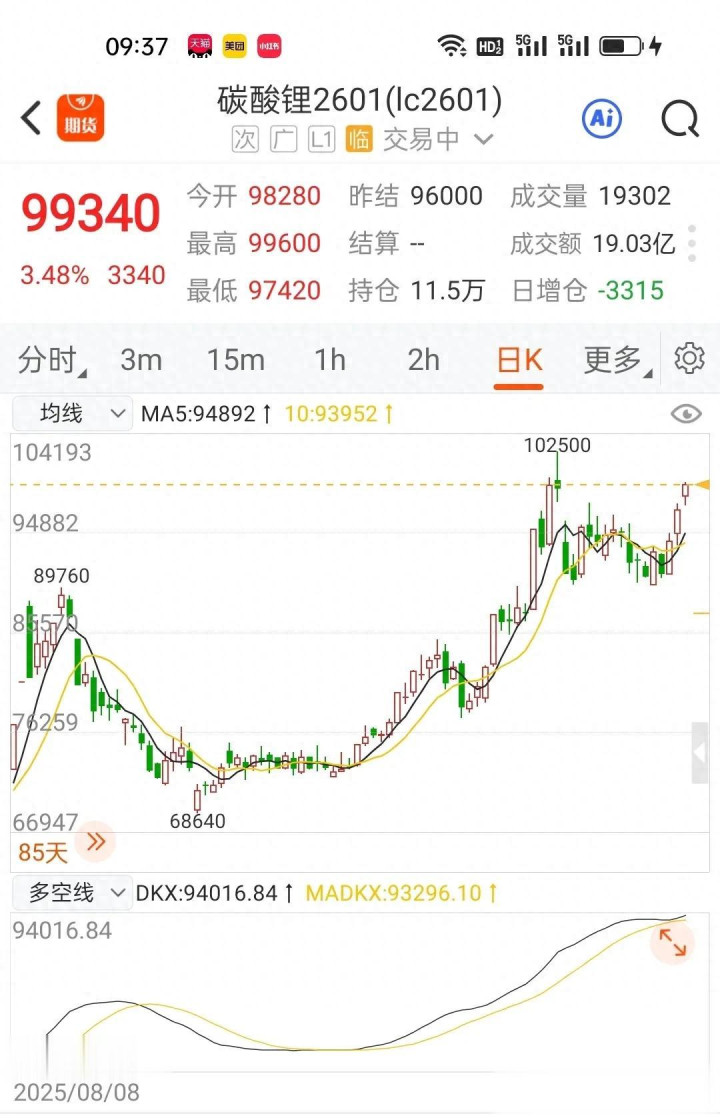Expand the 交易中 contract dropdown

point(483,140)
